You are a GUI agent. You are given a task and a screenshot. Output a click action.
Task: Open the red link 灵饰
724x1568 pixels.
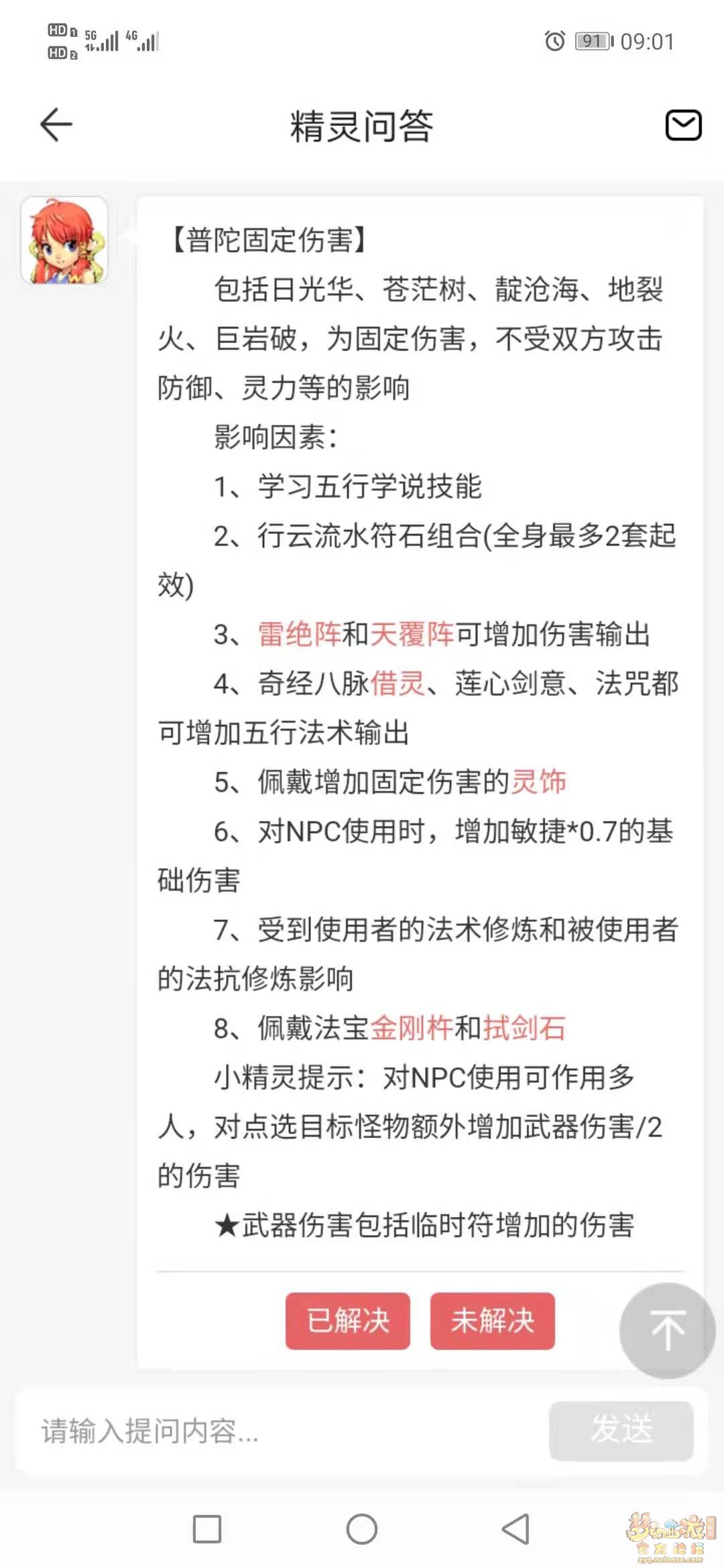(x=538, y=782)
